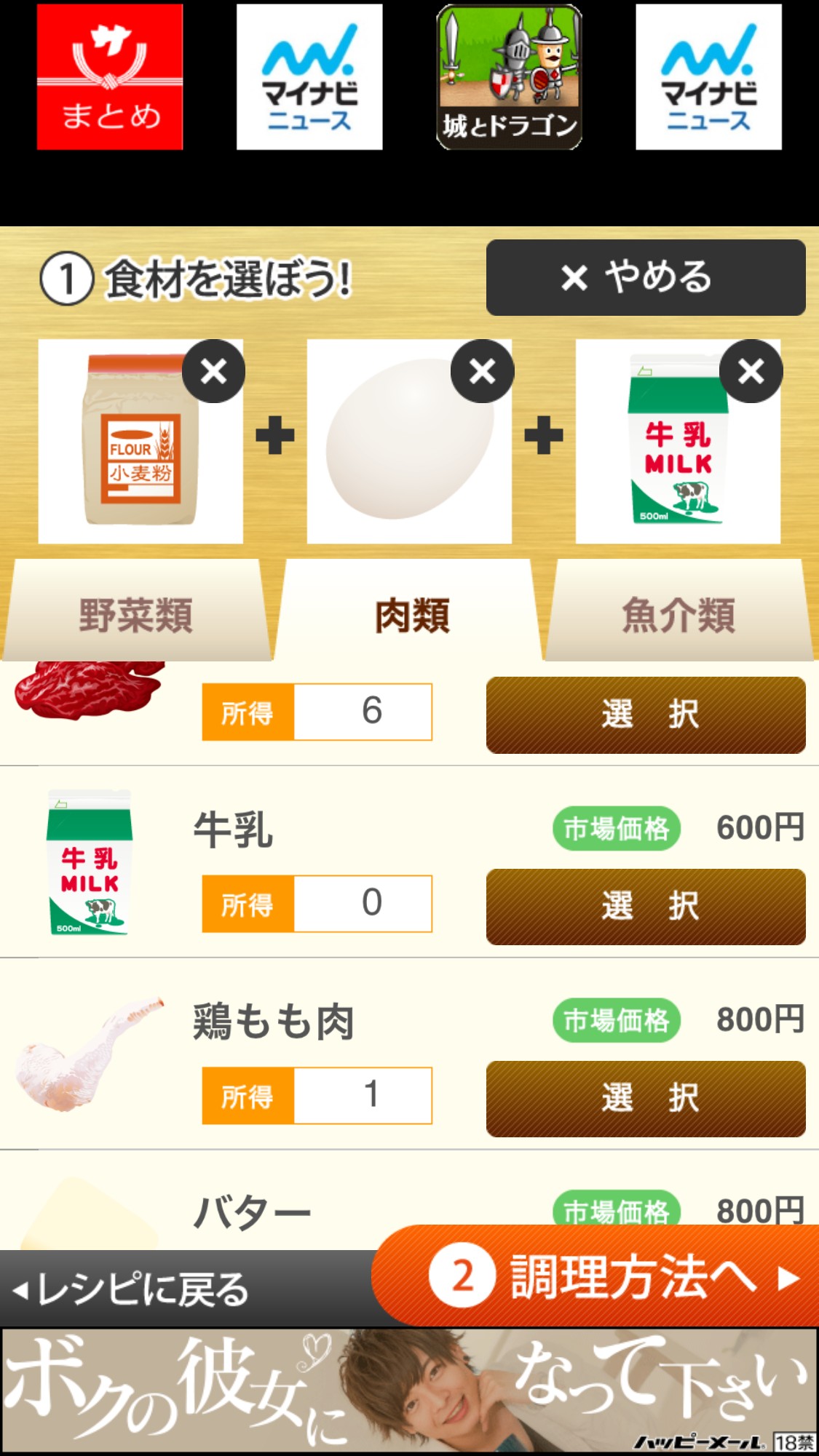Select 鶏もも肉 with the 選択 button

point(645,1099)
